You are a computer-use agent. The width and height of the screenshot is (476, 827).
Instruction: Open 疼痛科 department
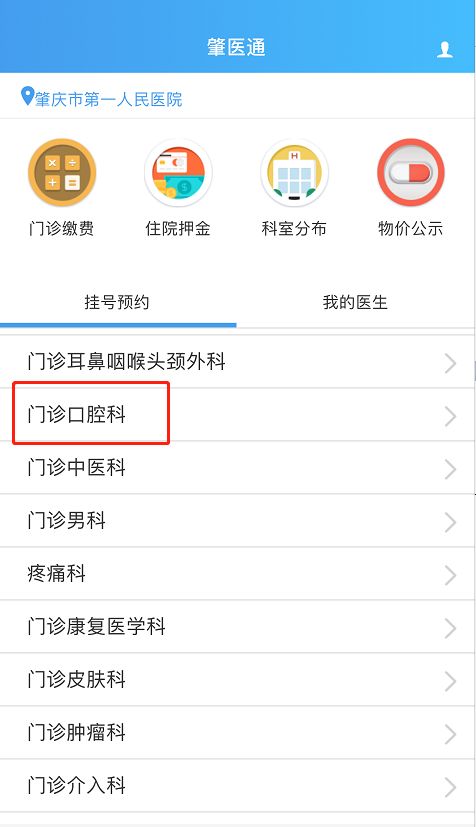(x=237, y=574)
